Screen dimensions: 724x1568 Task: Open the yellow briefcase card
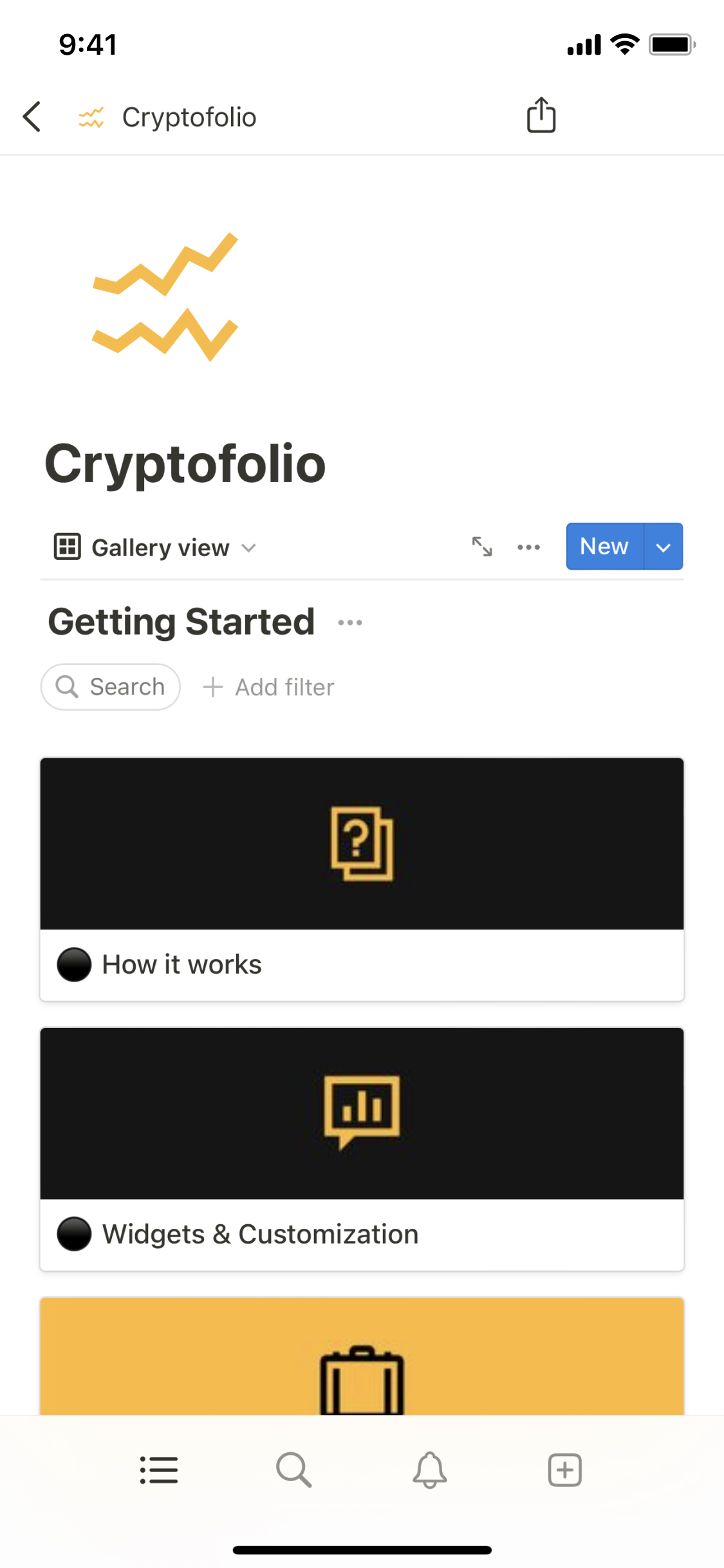tap(362, 1358)
